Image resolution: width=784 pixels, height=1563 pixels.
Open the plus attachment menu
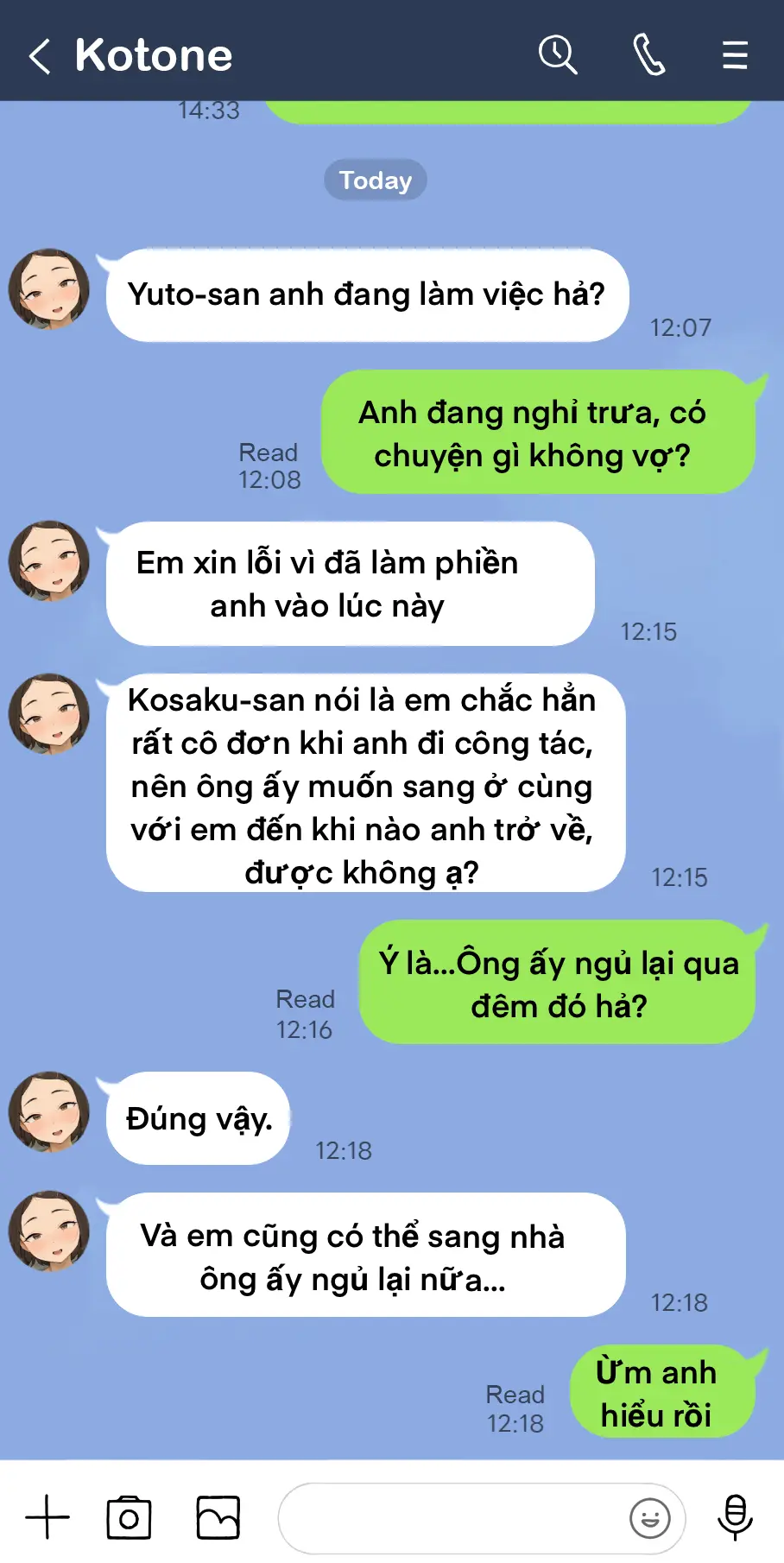[x=47, y=1517]
